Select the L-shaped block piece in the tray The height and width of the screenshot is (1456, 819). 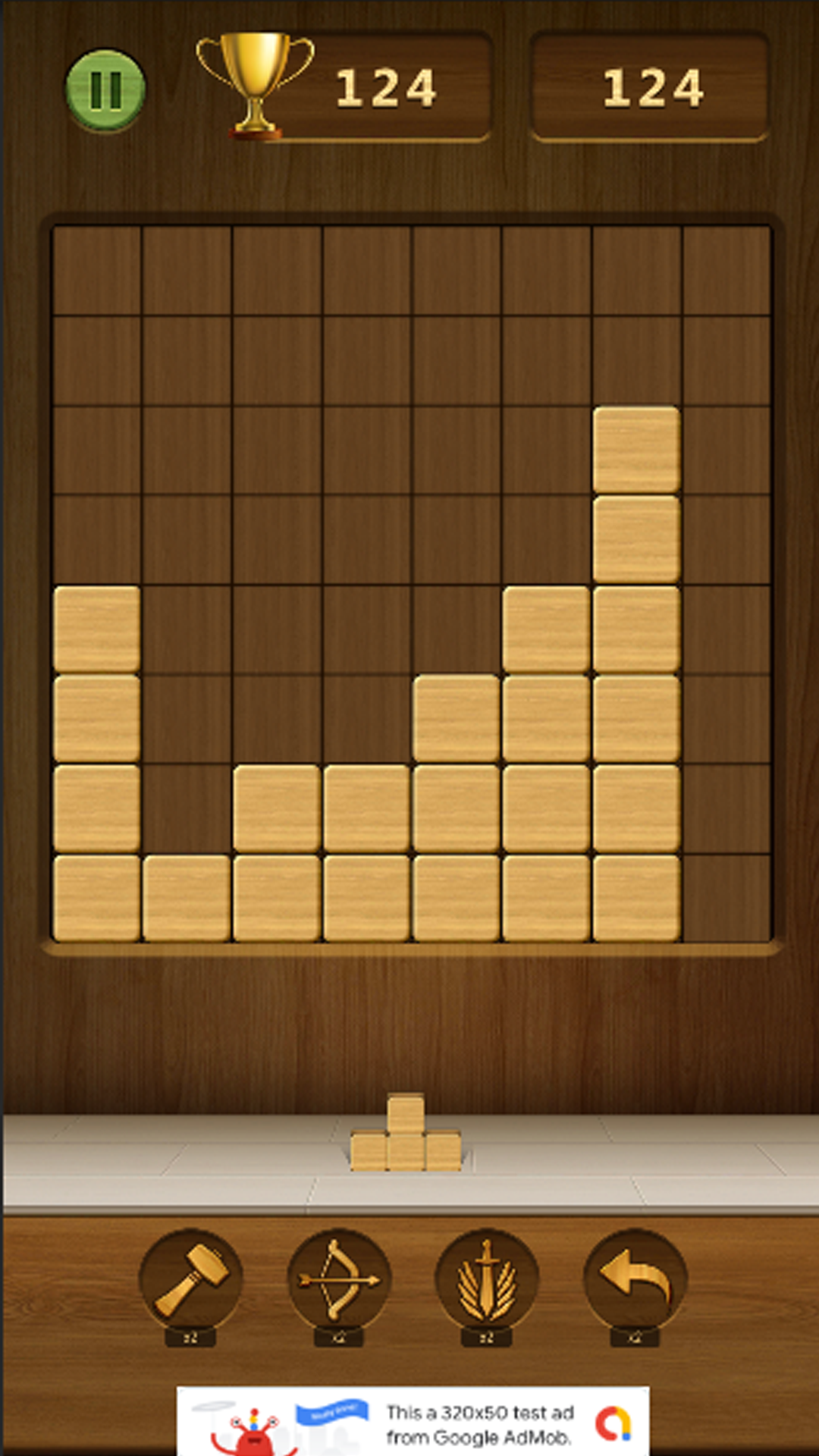pyautogui.click(x=404, y=1122)
